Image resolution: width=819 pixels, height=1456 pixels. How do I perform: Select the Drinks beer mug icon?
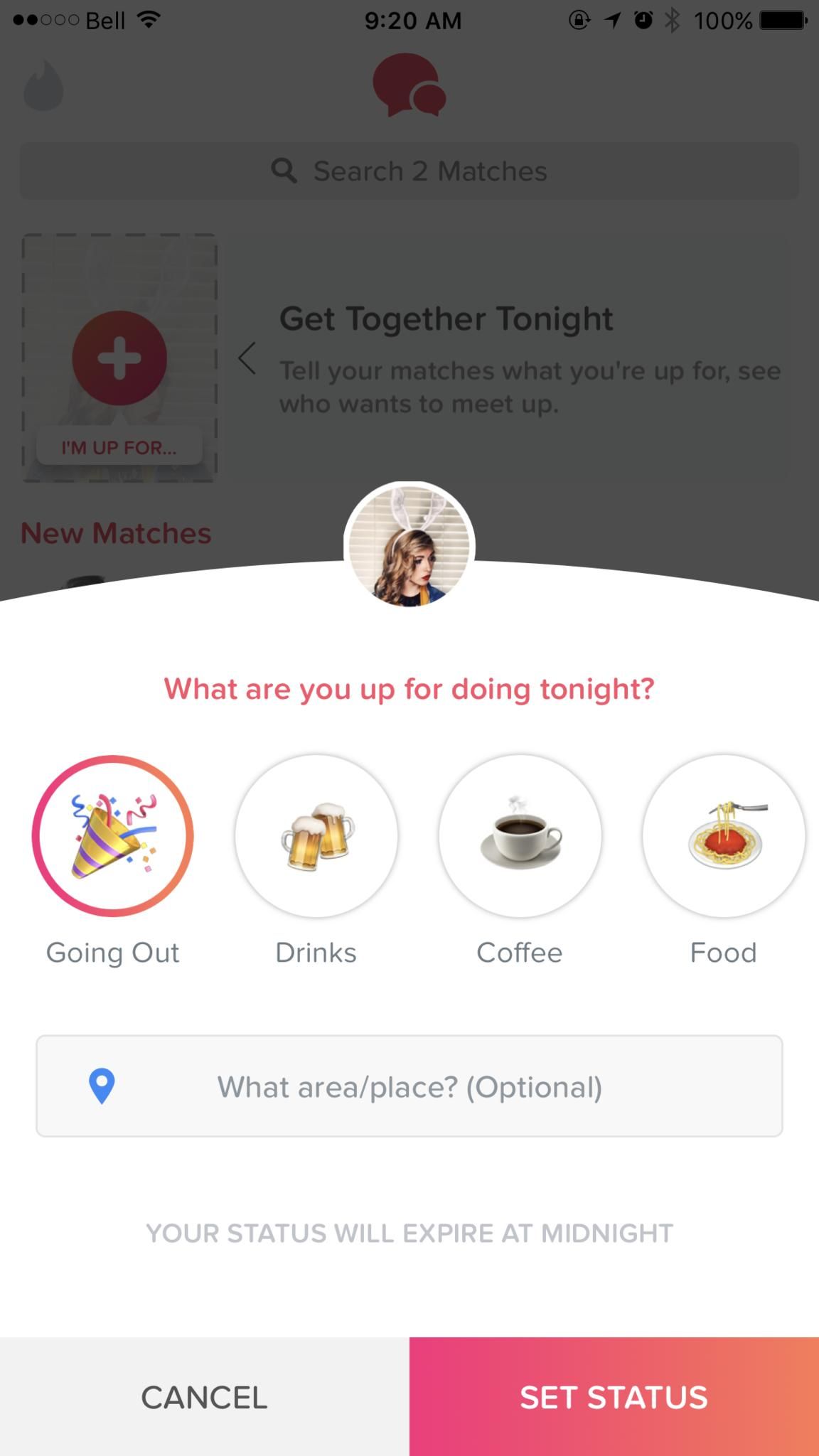tap(316, 835)
